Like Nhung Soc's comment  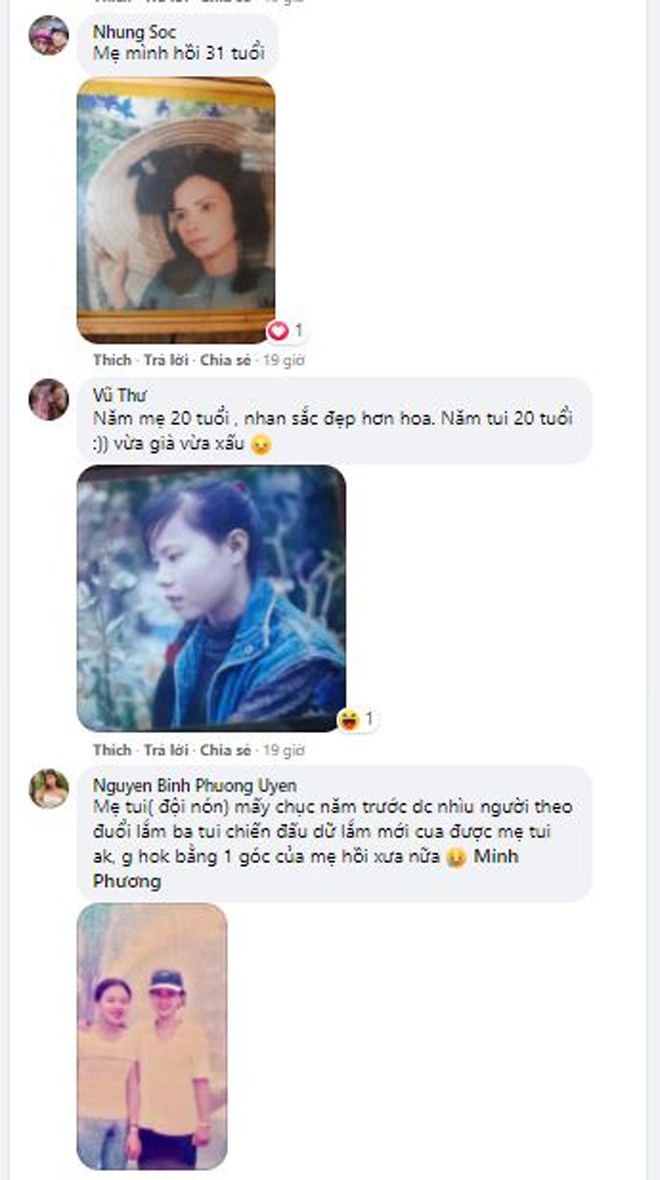111,360
